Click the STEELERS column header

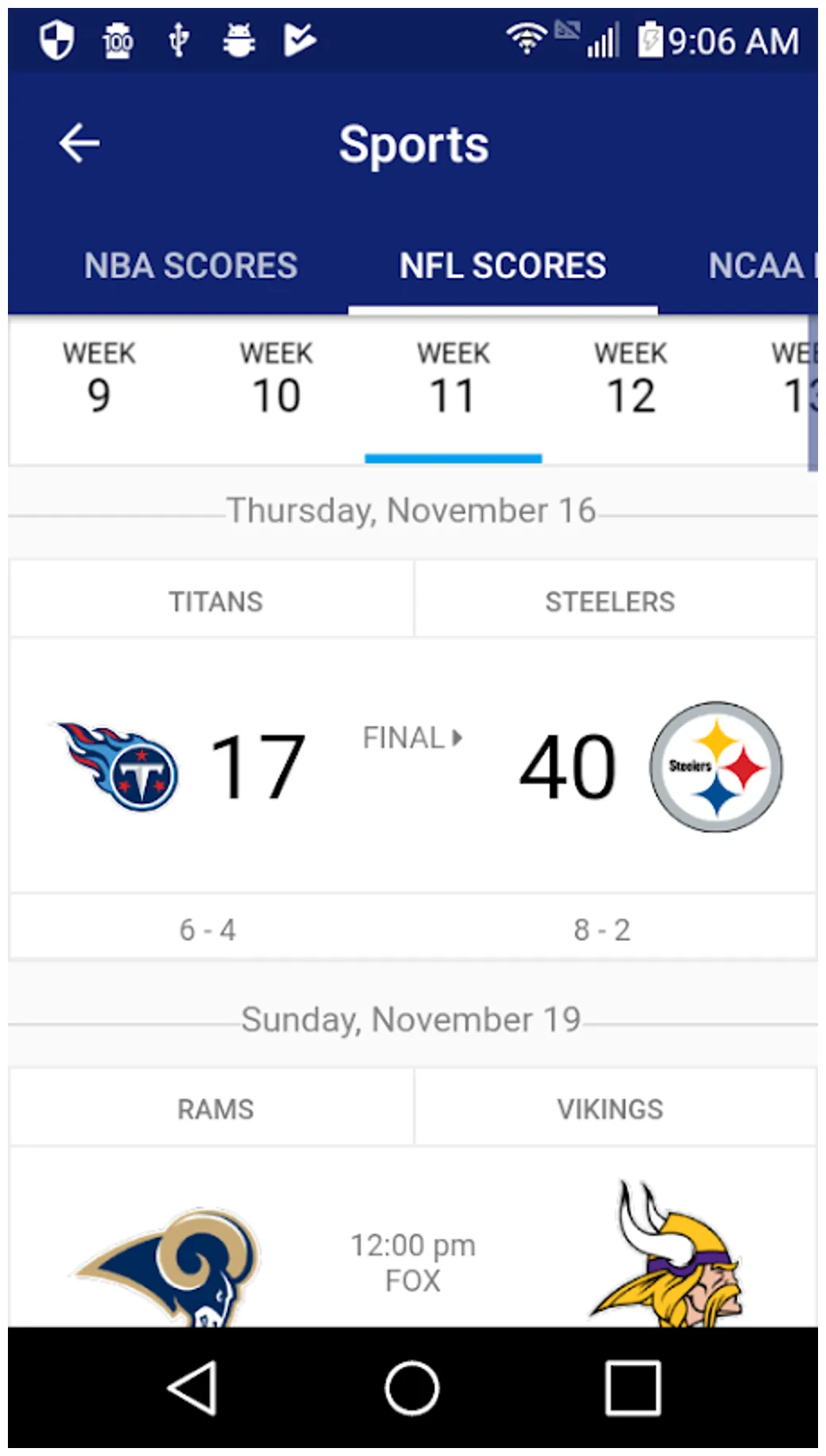click(x=610, y=601)
